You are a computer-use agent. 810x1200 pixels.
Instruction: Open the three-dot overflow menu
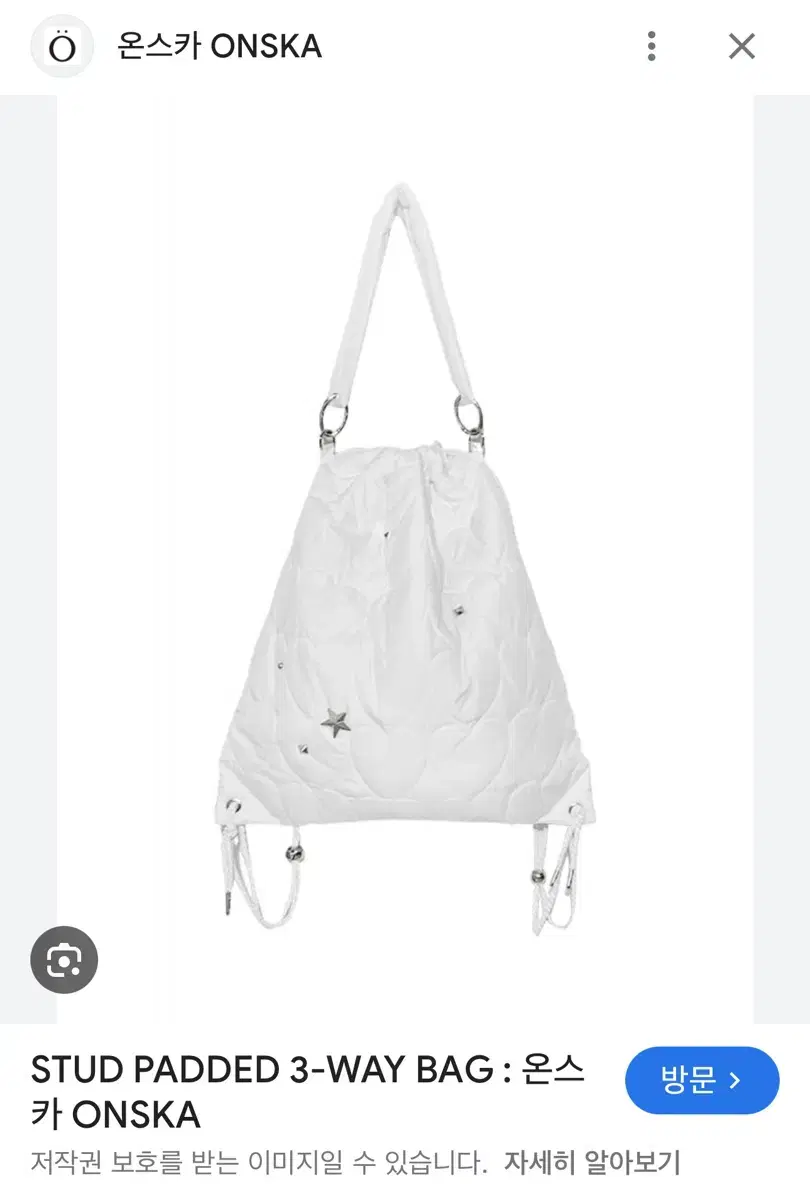pos(652,46)
